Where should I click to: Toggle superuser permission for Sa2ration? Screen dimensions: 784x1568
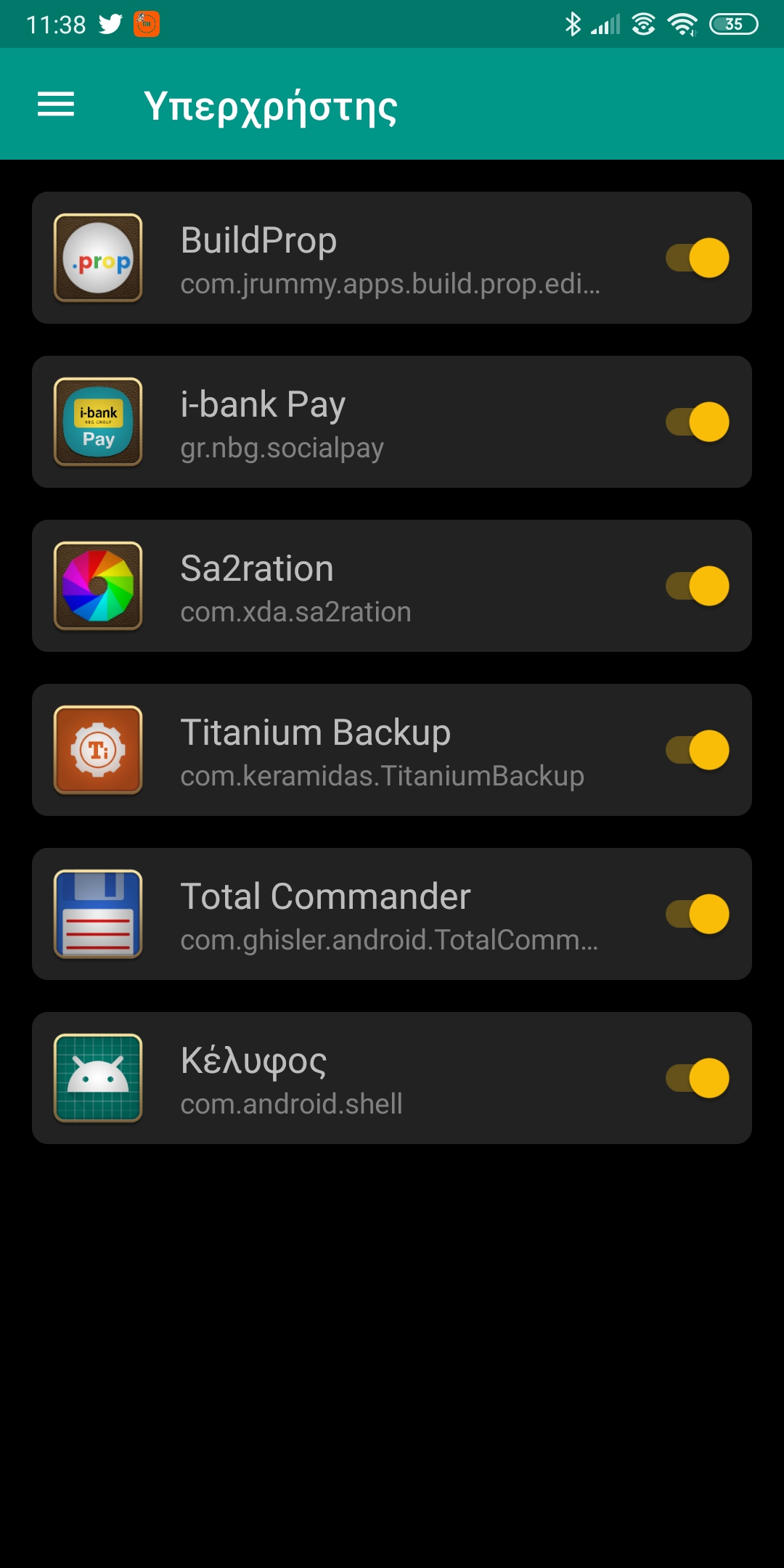(x=698, y=586)
